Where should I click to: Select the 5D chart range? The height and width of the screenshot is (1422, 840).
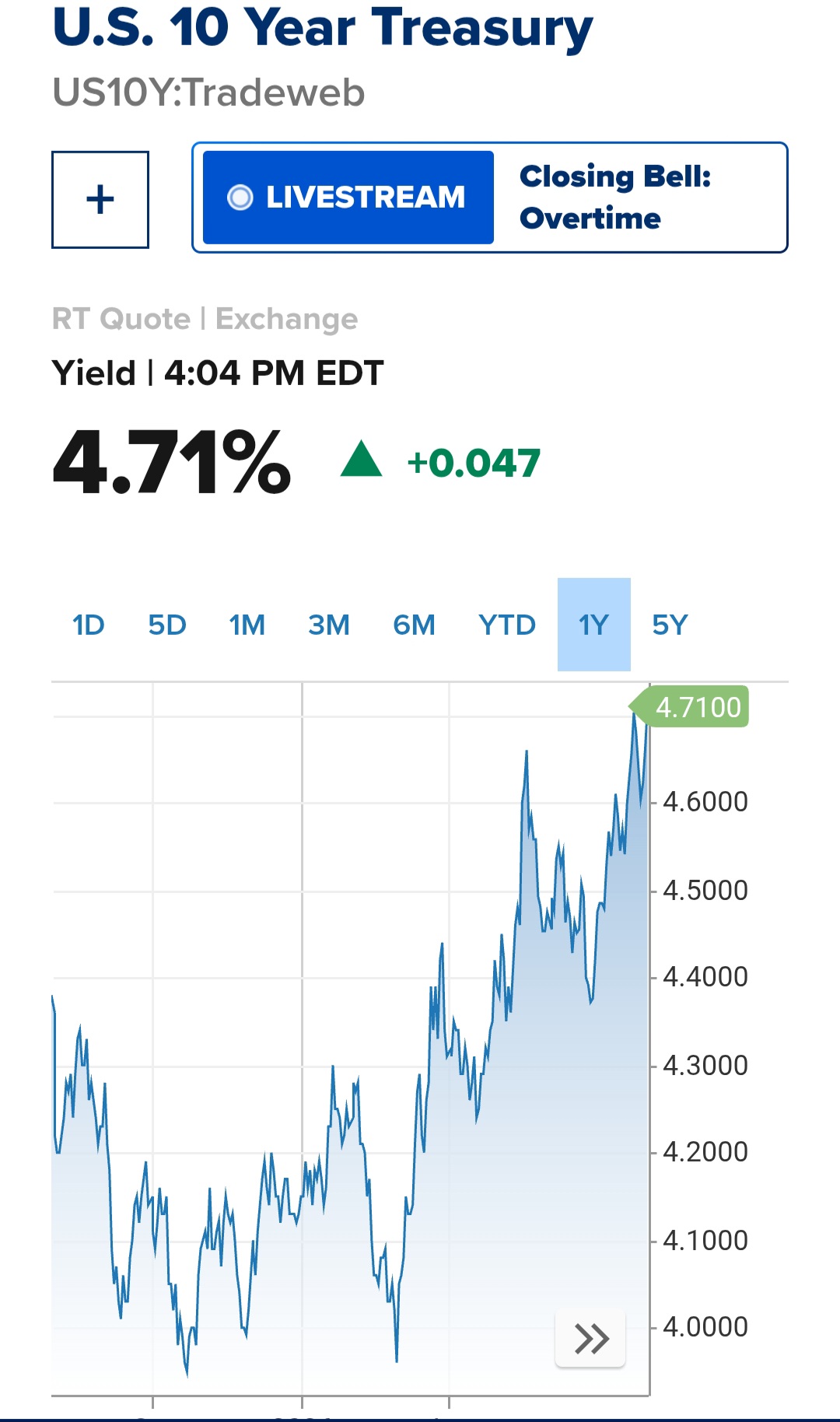(167, 625)
